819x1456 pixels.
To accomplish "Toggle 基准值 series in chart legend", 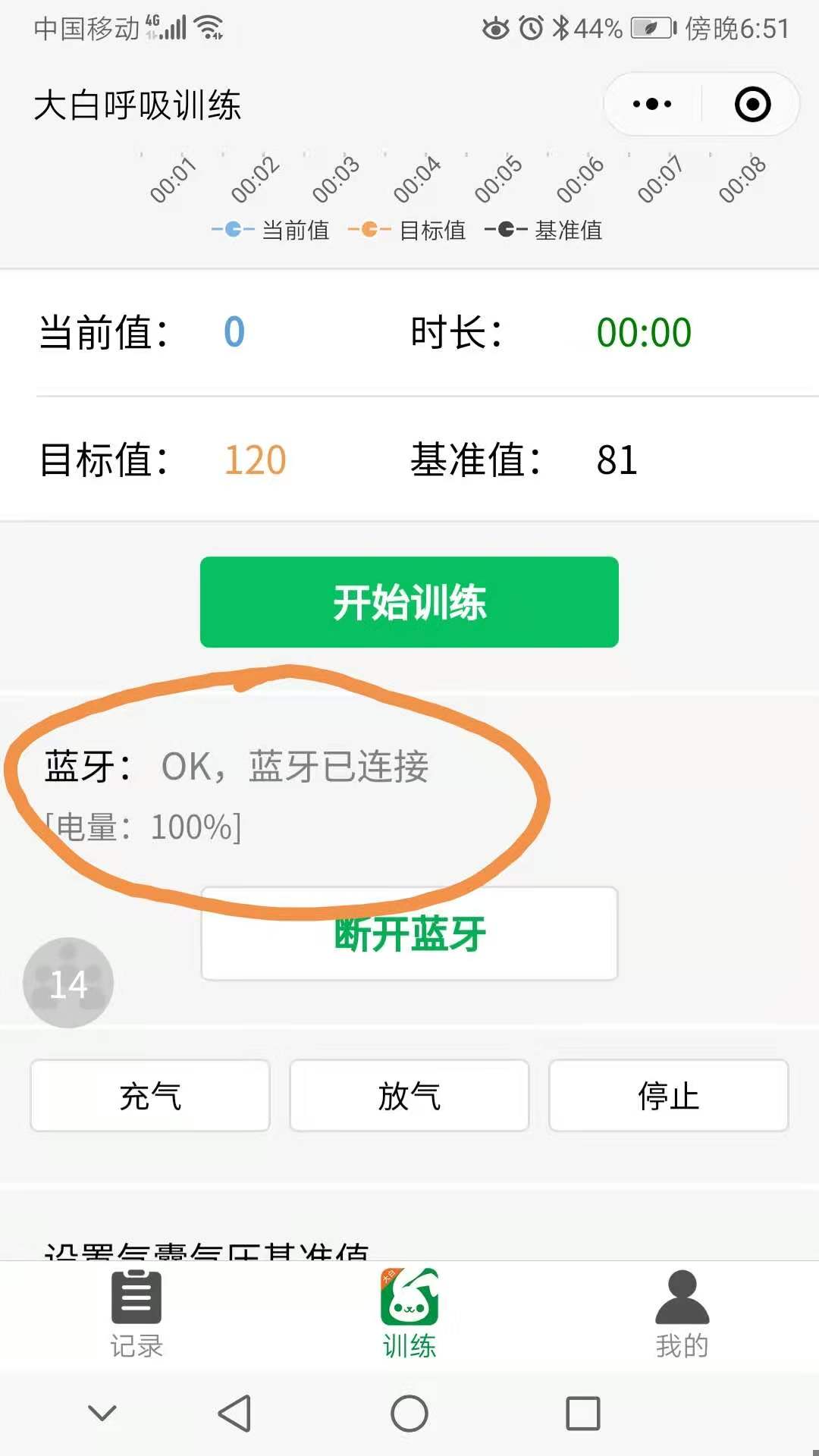I will [x=544, y=230].
